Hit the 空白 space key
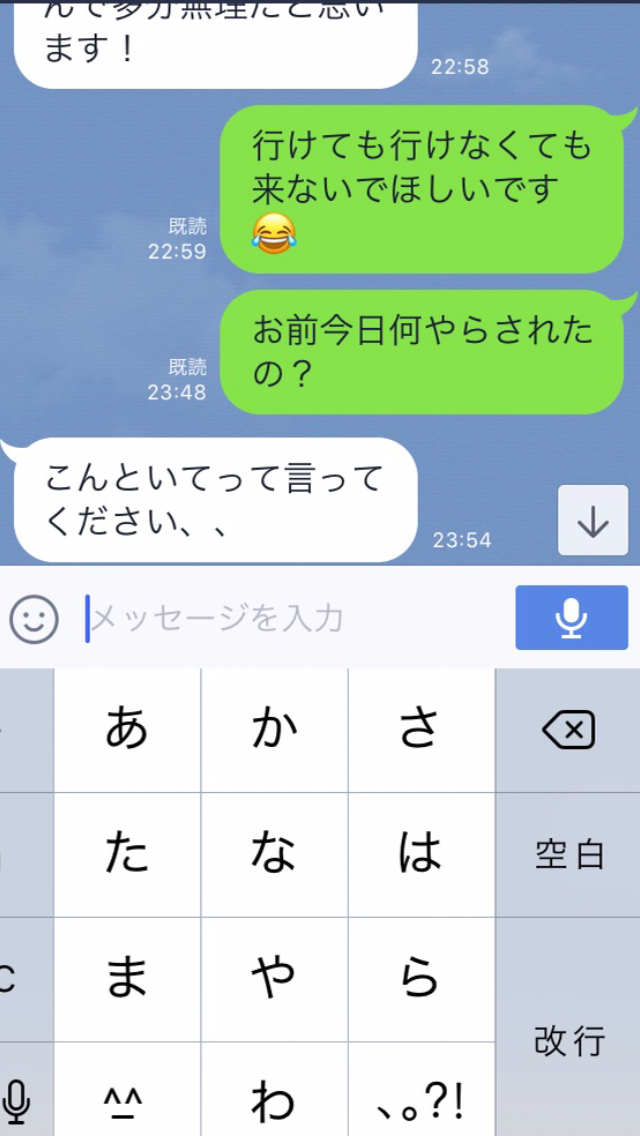This screenshot has width=640, height=1136. [x=568, y=855]
